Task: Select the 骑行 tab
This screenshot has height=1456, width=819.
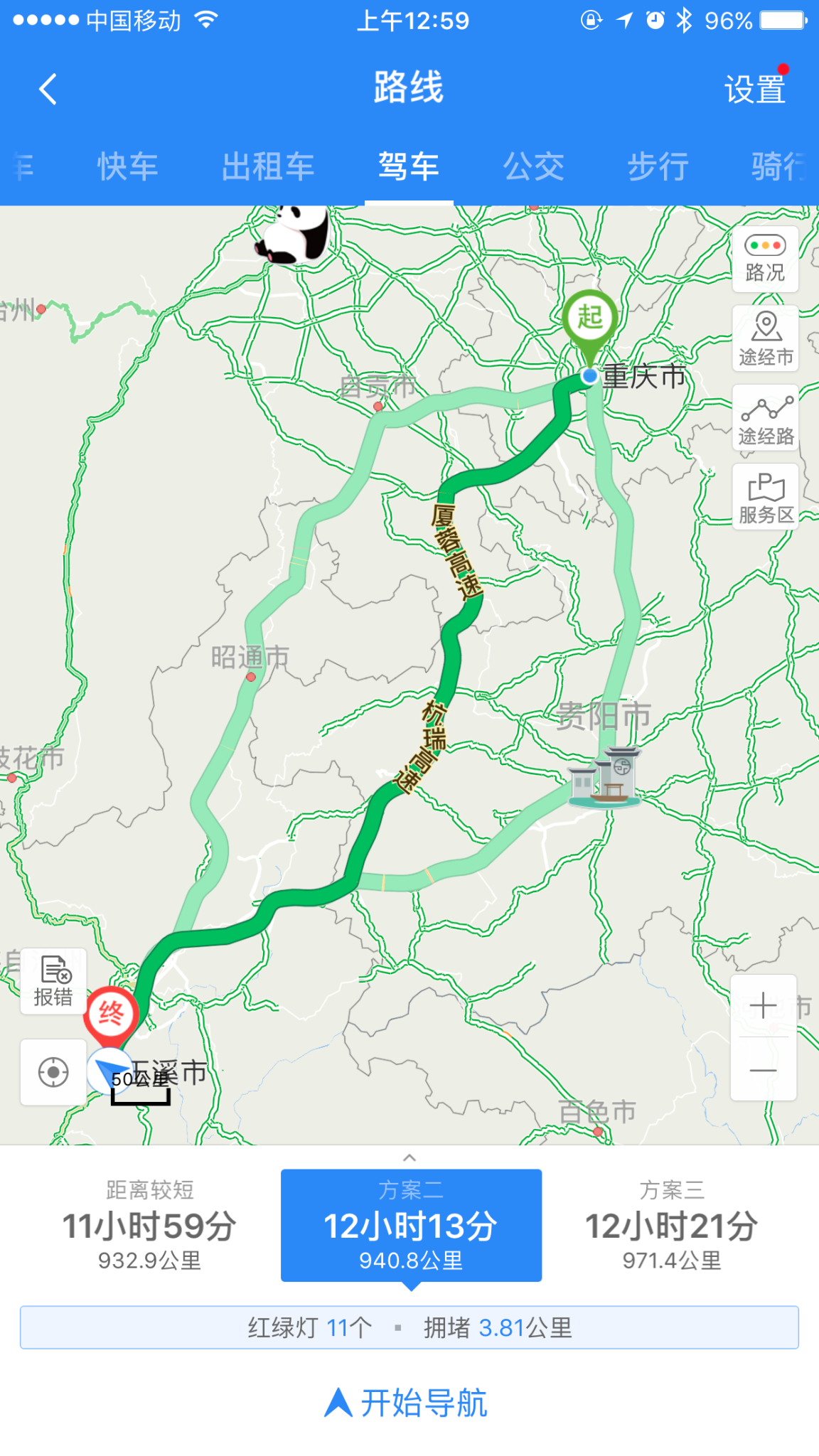Action: click(x=779, y=167)
